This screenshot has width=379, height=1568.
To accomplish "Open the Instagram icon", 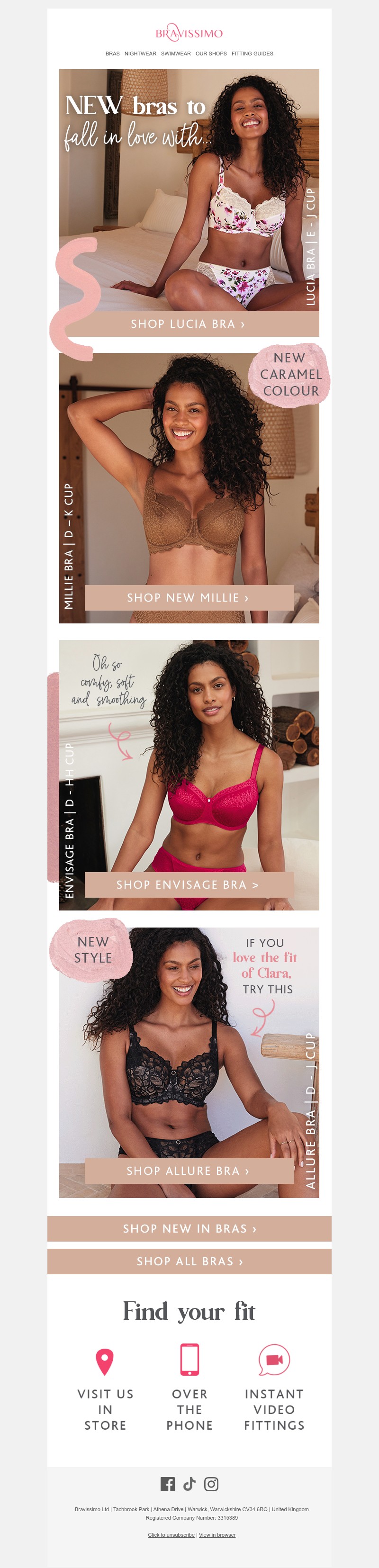I will [211, 1484].
